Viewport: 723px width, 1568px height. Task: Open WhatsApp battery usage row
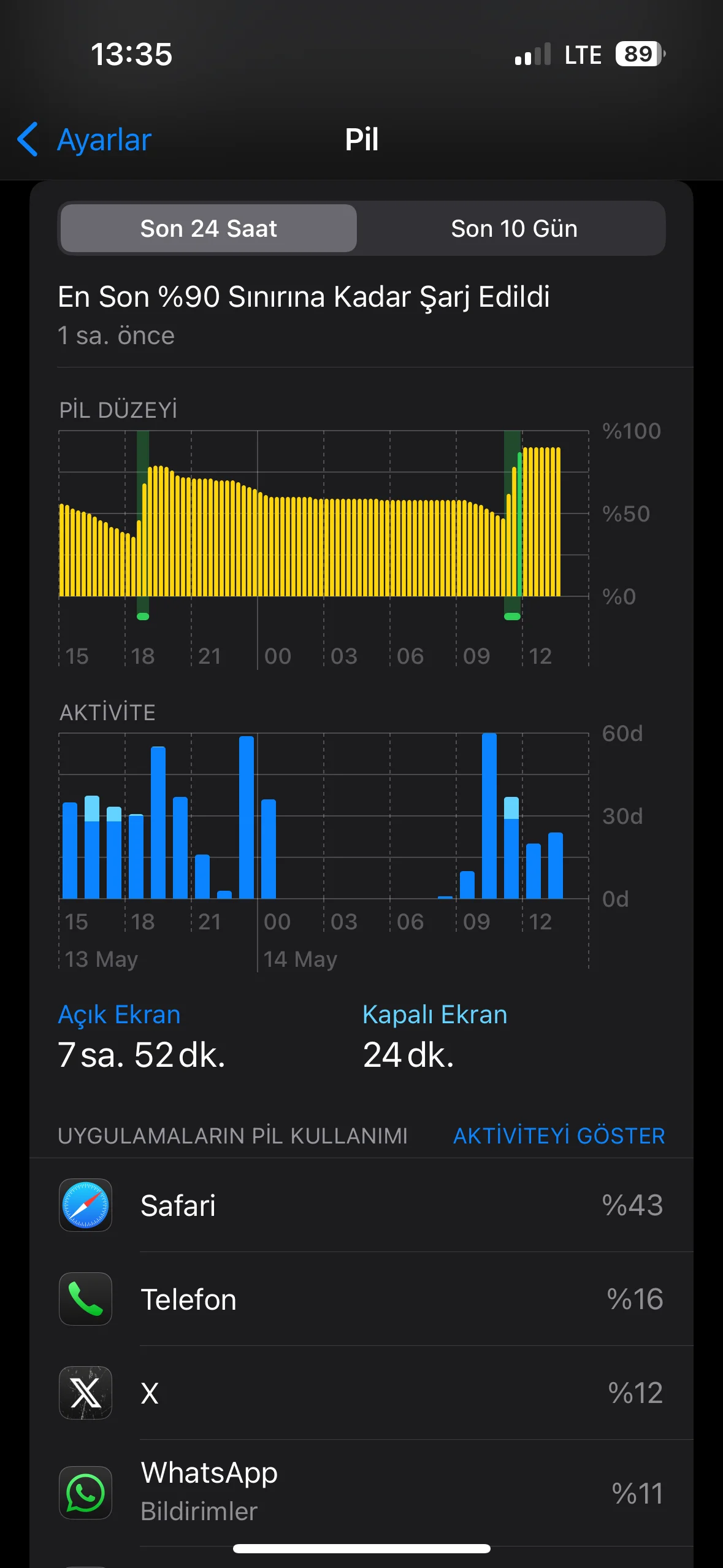pyautogui.click(x=361, y=1492)
